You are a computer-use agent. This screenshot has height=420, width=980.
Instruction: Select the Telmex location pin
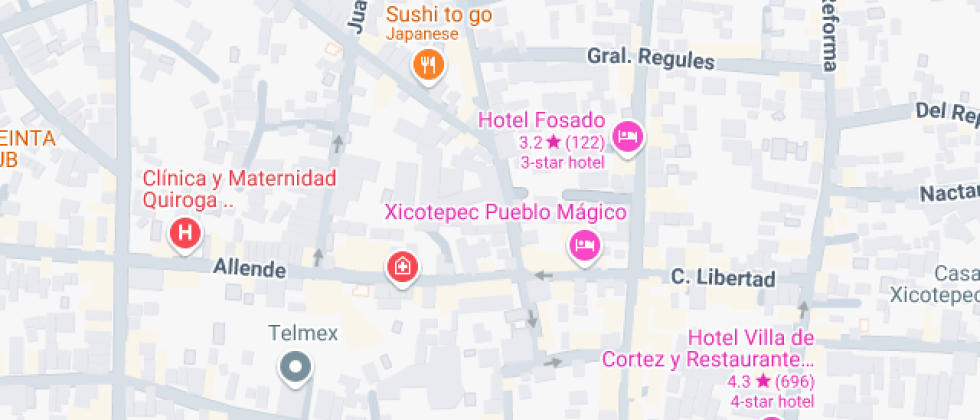(x=295, y=367)
